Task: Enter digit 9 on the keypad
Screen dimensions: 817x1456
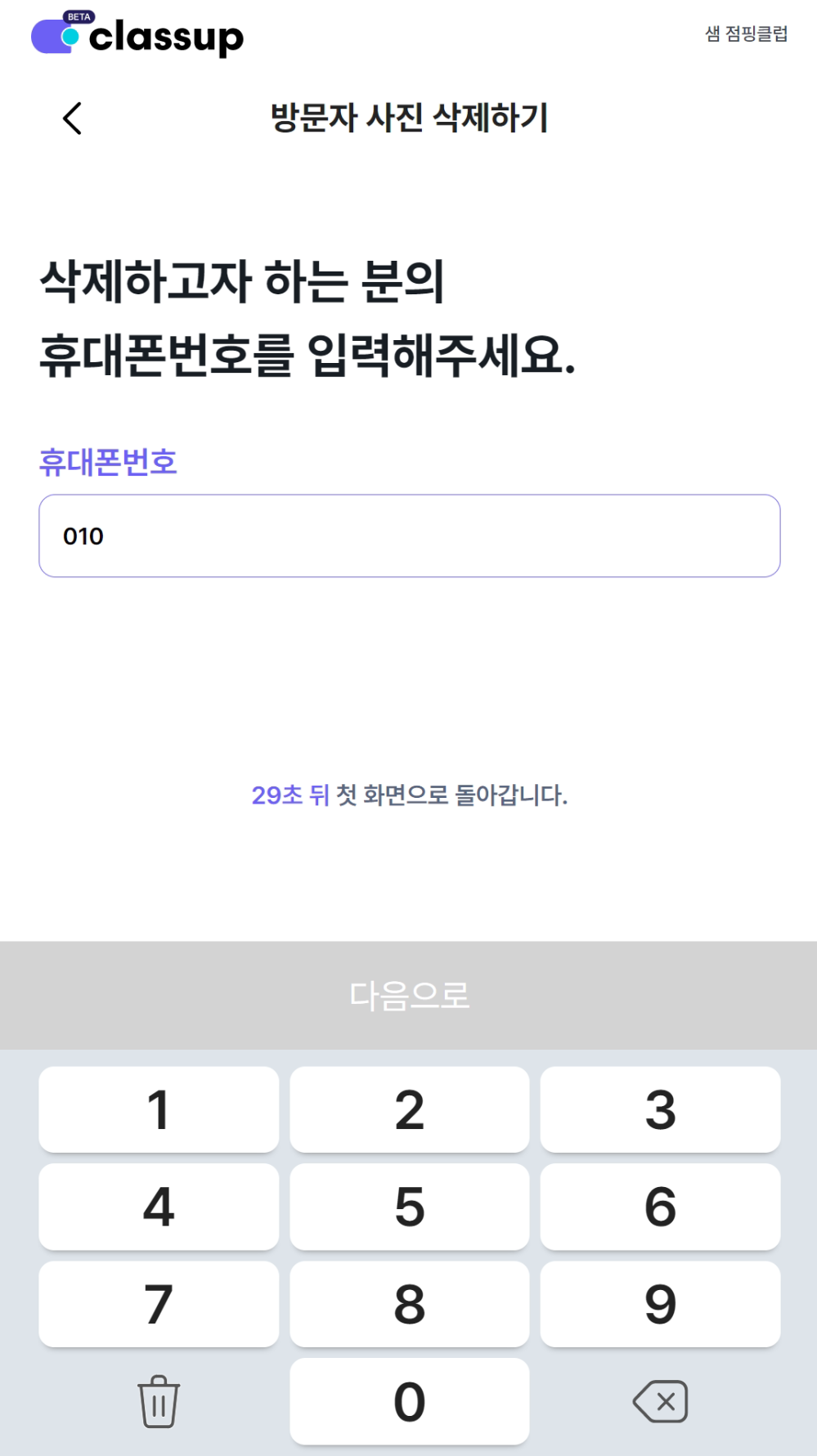Action: [660, 1304]
